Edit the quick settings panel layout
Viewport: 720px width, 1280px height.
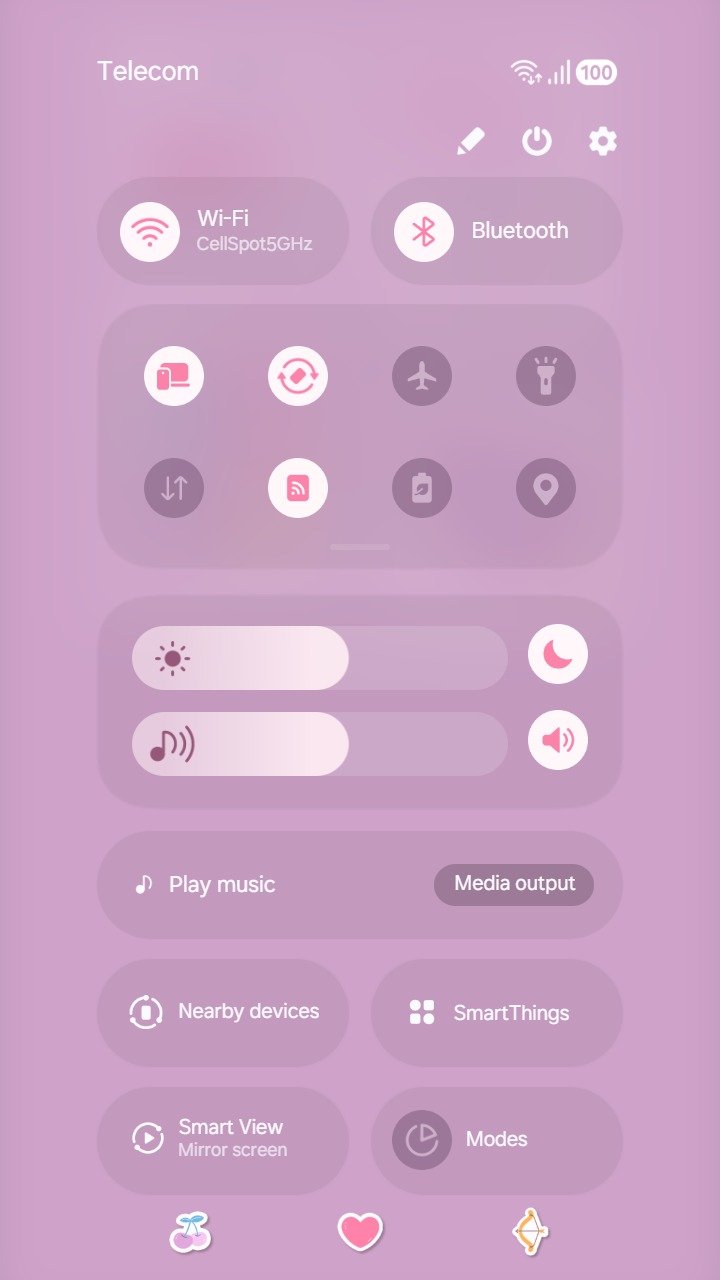[x=470, y=142]
